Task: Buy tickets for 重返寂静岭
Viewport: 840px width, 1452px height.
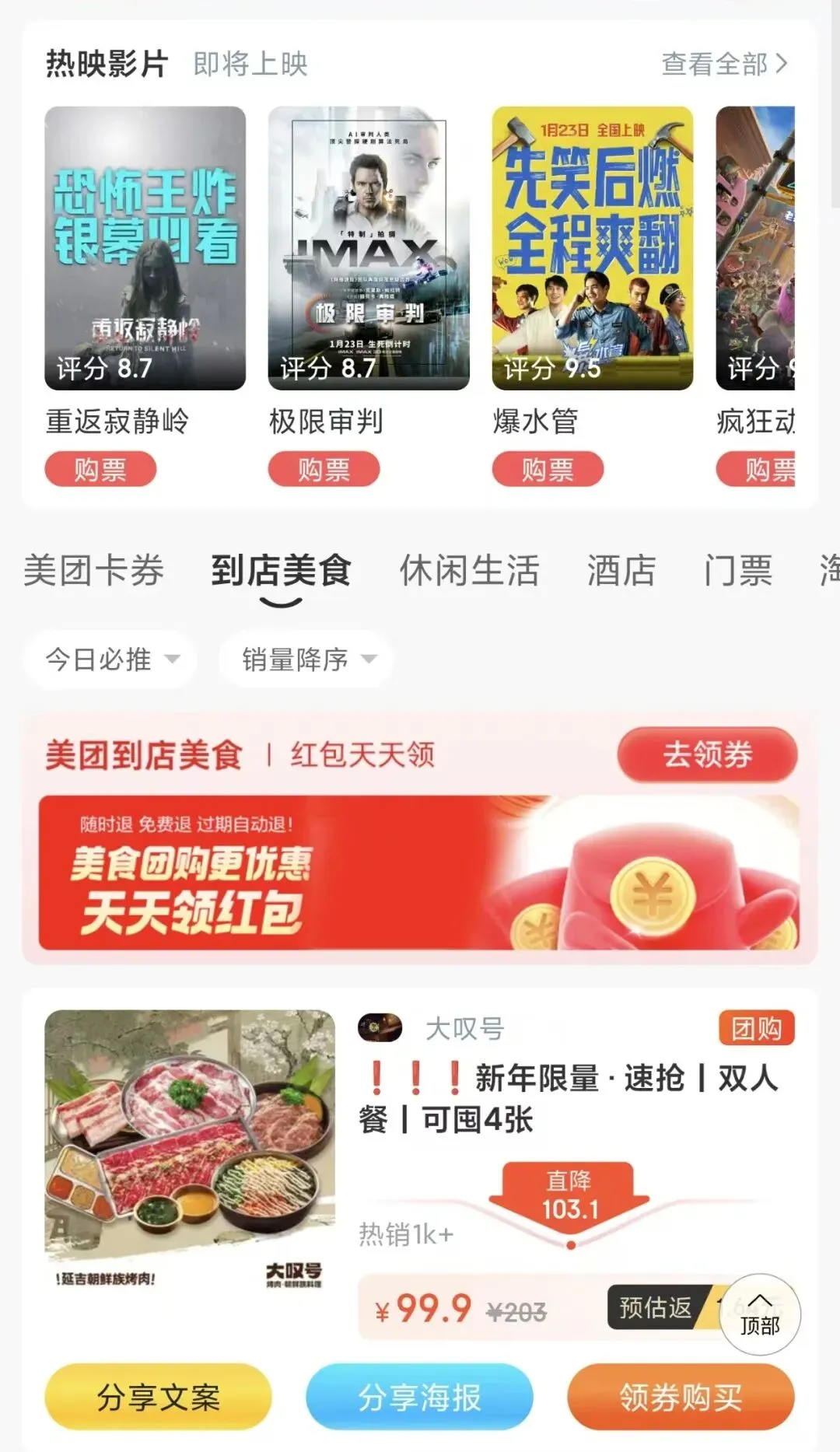Action: click(x=100, y=470)
